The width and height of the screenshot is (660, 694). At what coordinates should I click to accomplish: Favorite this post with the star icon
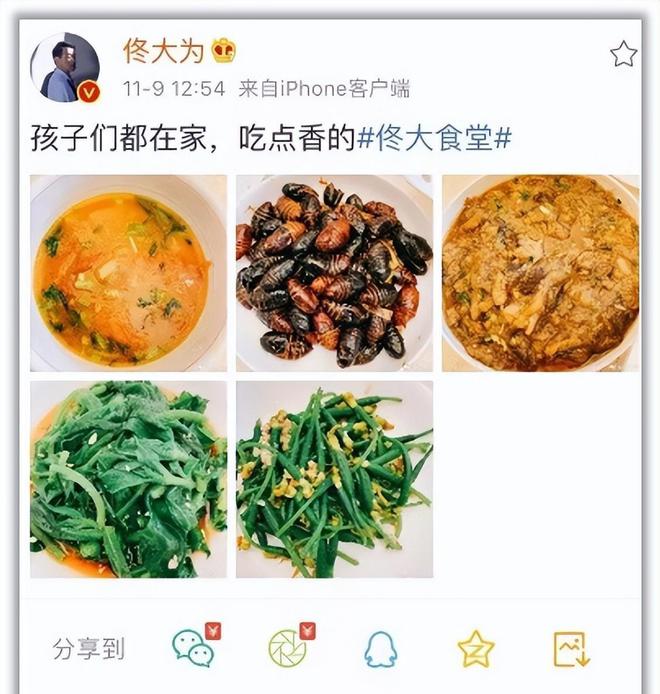point(623,54)
